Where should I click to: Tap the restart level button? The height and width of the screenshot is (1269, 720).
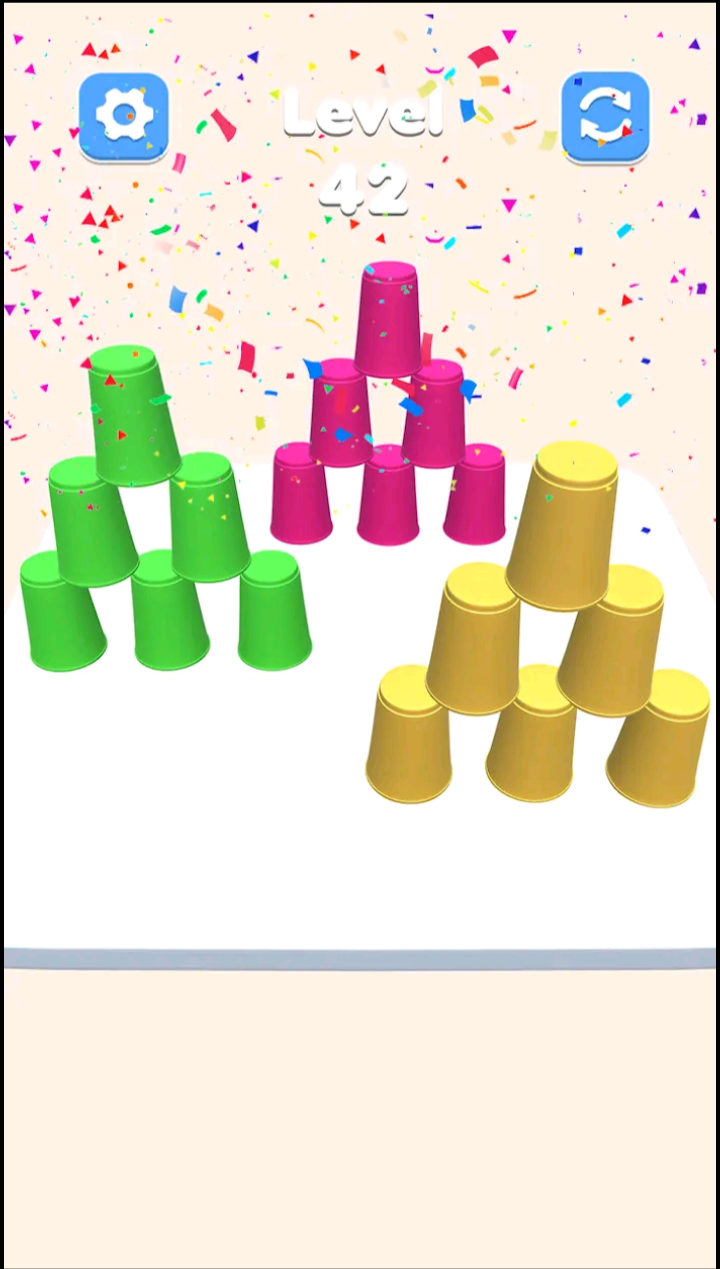pos(605,116)
